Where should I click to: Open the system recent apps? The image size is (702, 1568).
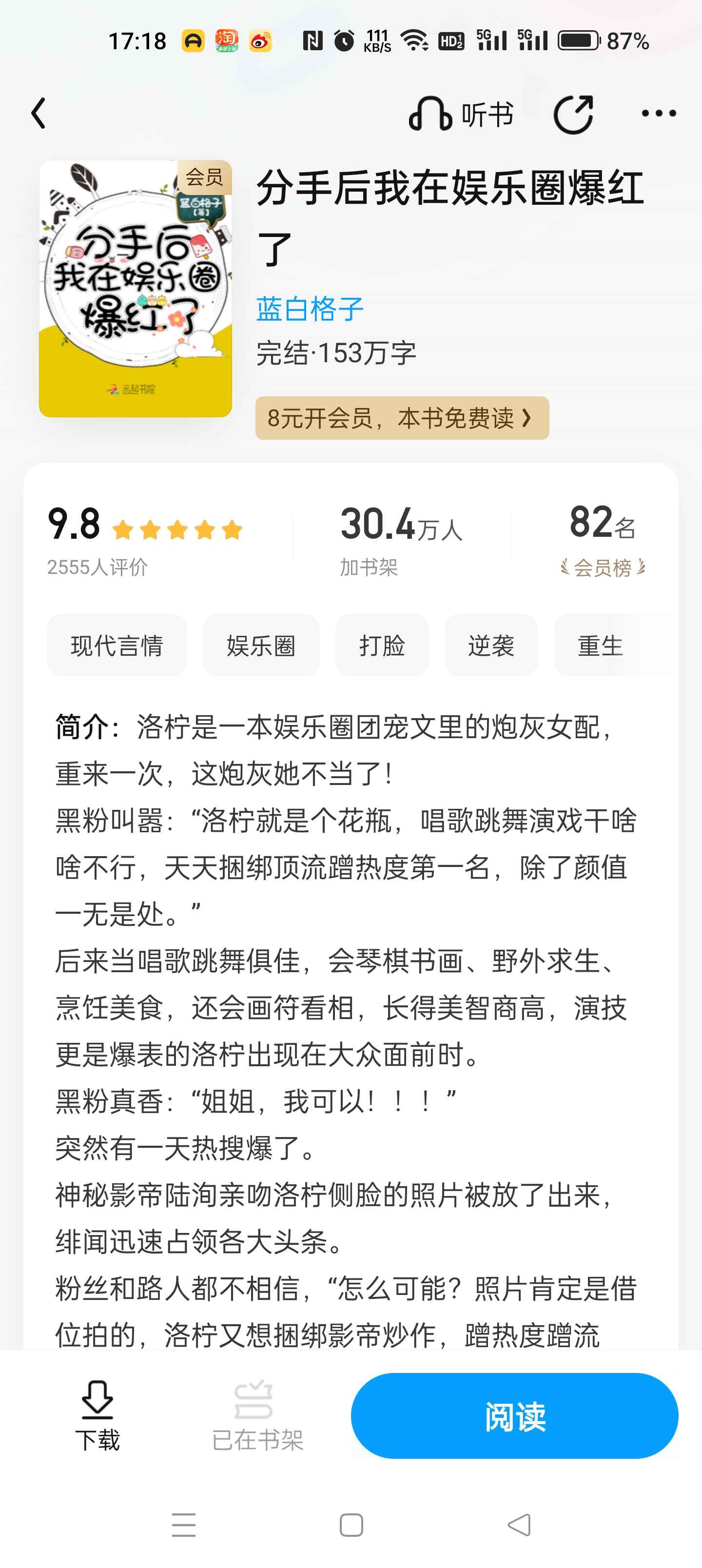183,1525
